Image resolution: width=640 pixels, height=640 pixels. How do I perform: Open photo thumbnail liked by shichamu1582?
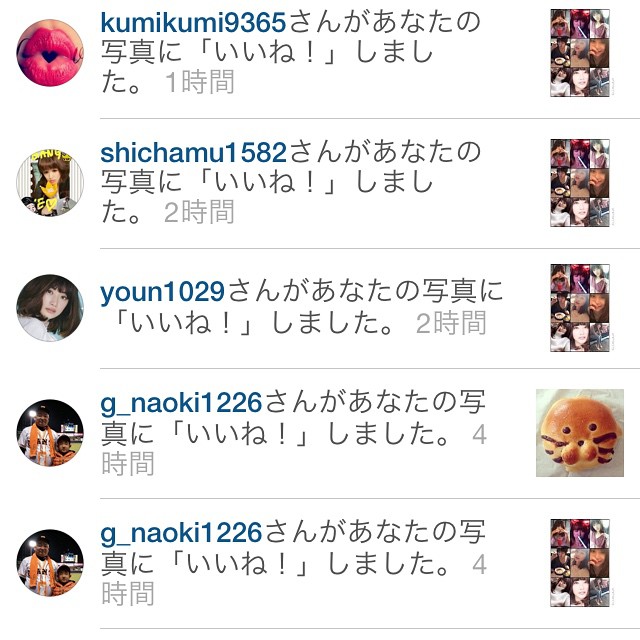click(580, 181)
